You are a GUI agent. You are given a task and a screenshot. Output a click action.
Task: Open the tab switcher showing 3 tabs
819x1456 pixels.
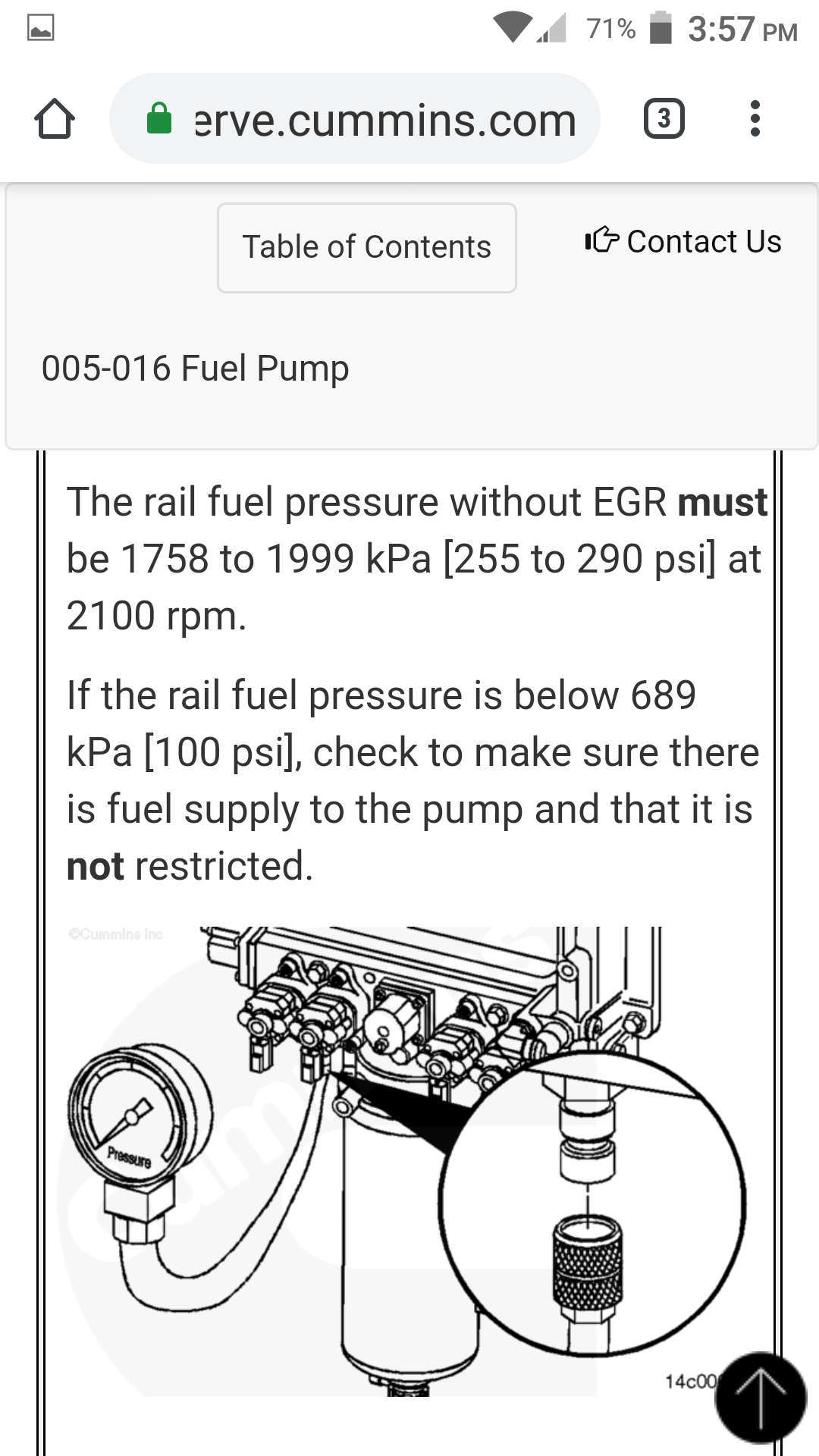(664, 119)
